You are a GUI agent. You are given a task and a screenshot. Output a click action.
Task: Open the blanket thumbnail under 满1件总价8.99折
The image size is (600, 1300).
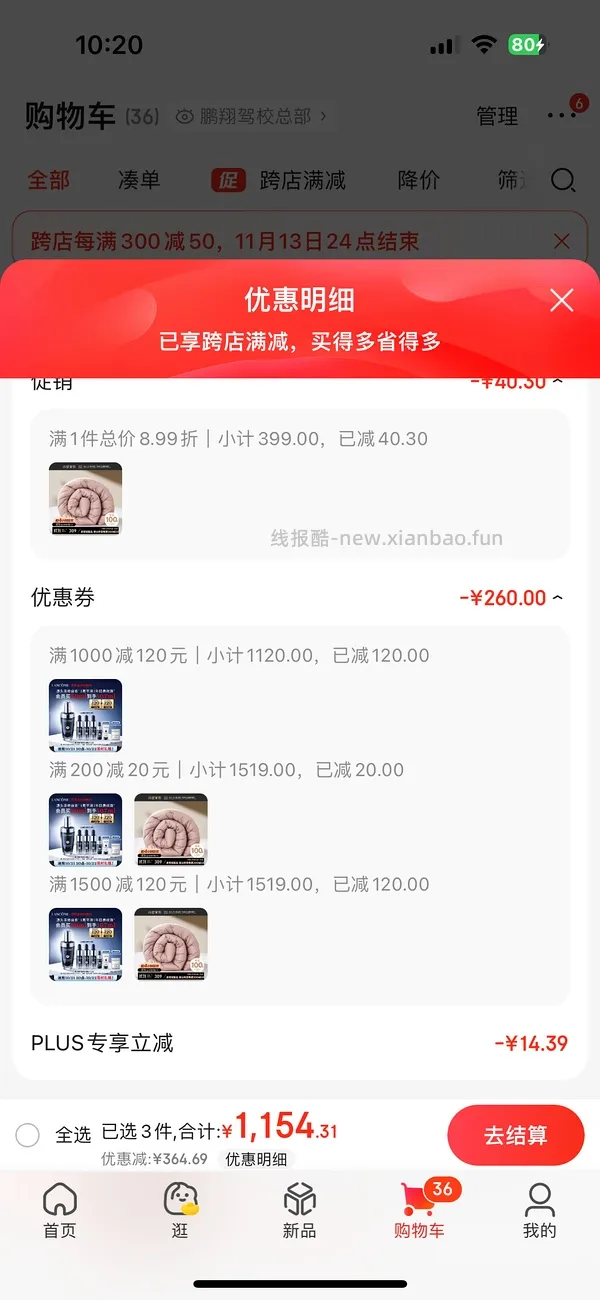click(x=86, y=498)
